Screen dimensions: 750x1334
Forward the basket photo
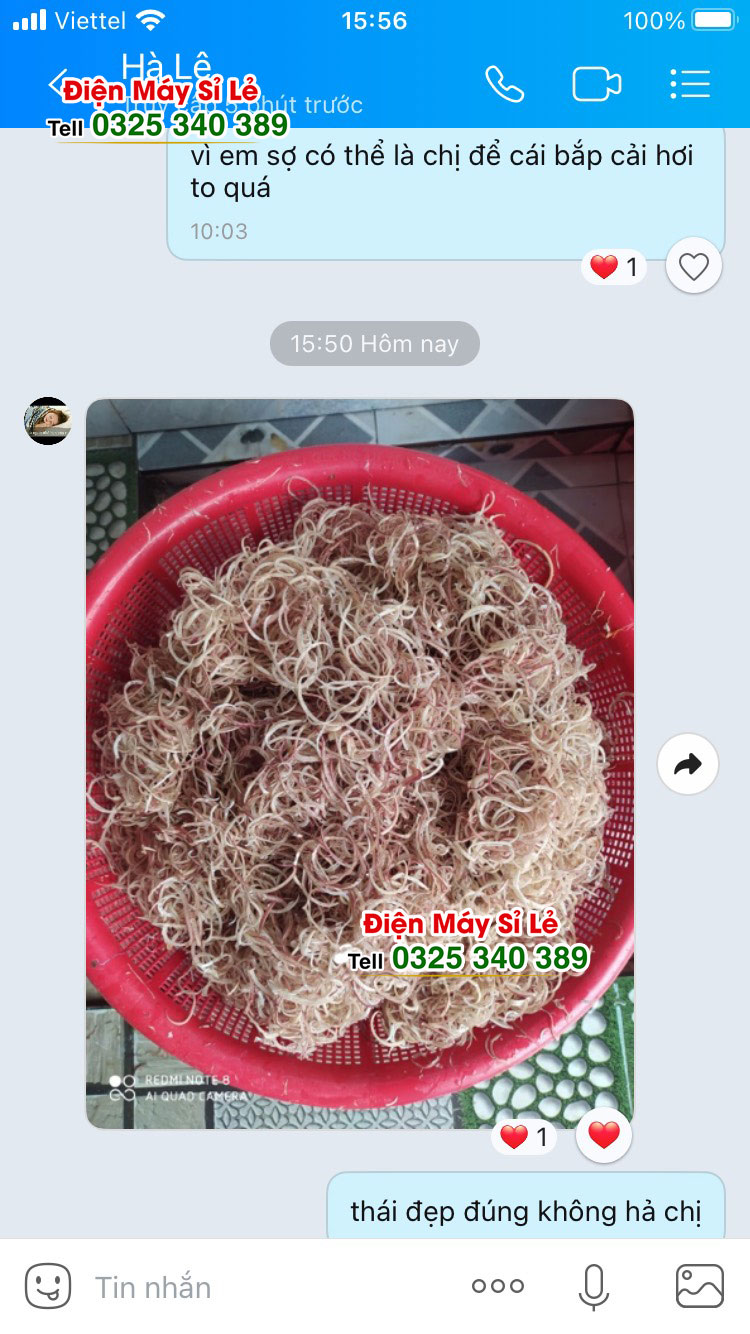pyautogui.click(x=687, y=765)
